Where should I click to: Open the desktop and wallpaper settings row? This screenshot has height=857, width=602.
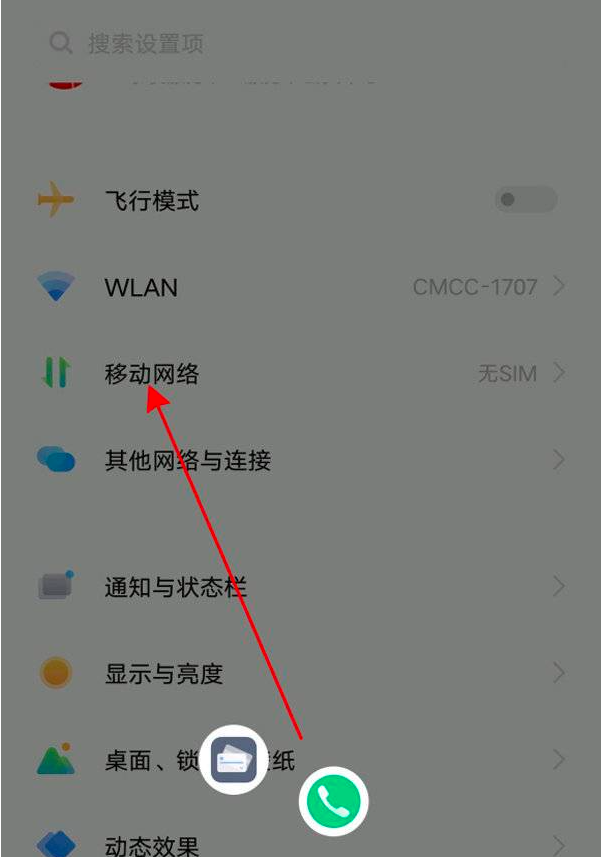[x=420, y=761]
